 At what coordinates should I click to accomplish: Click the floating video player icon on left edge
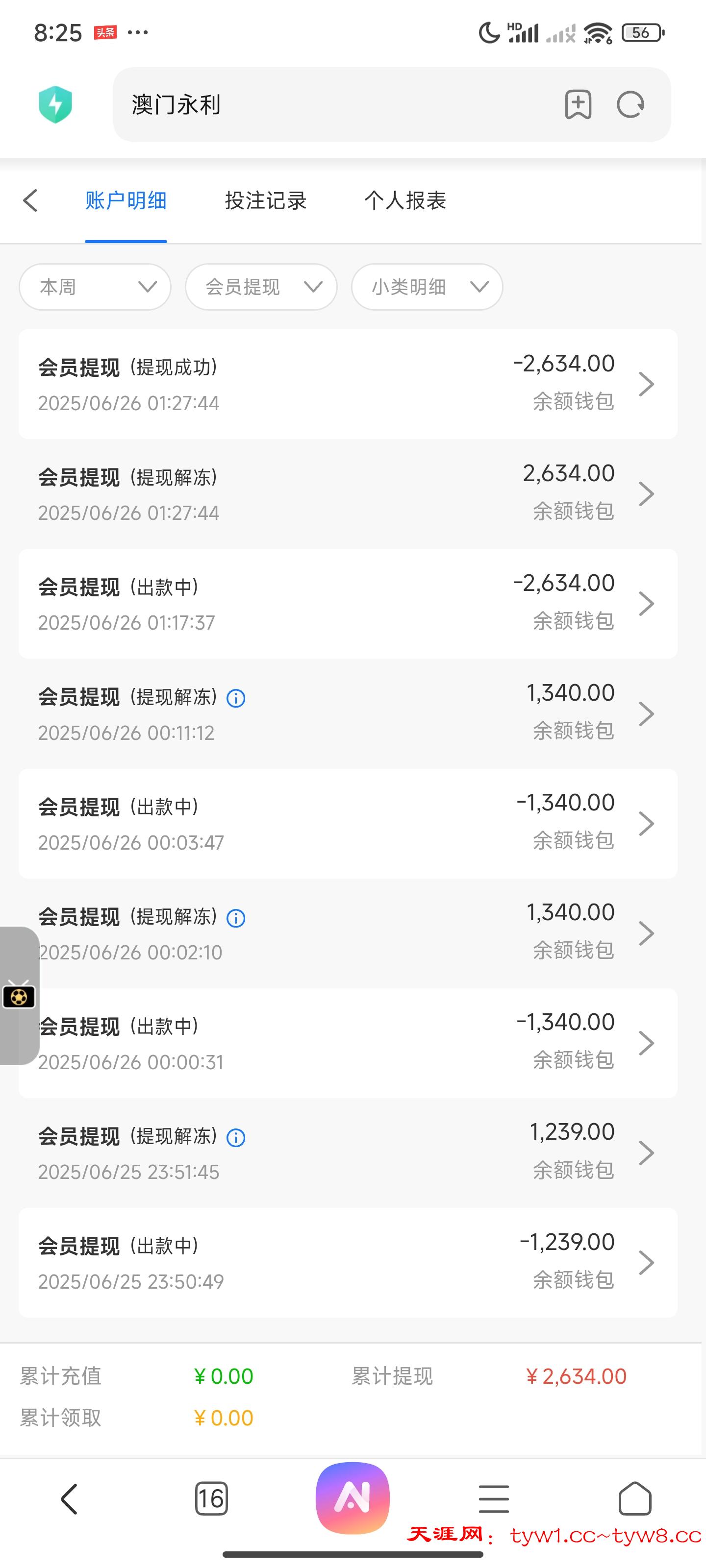tap(19, 997)
